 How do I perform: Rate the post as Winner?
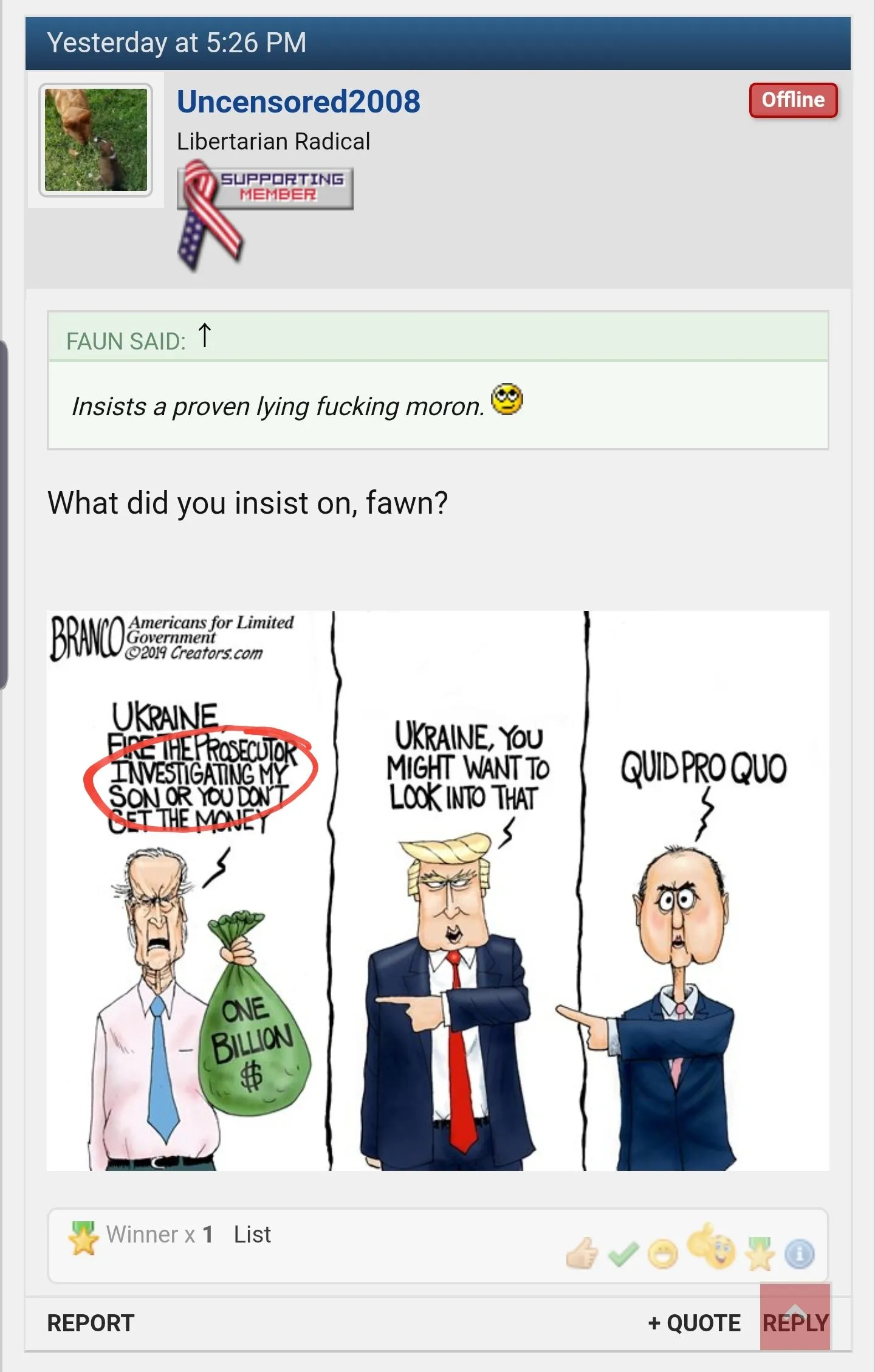coord(760,1253)
